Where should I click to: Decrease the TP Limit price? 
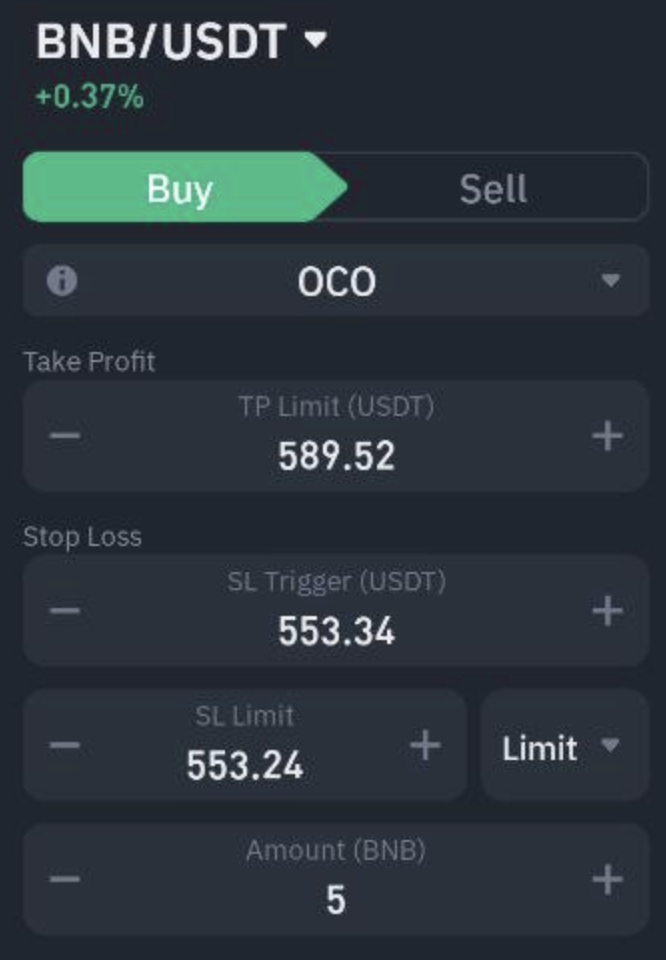tap(65, 436)
